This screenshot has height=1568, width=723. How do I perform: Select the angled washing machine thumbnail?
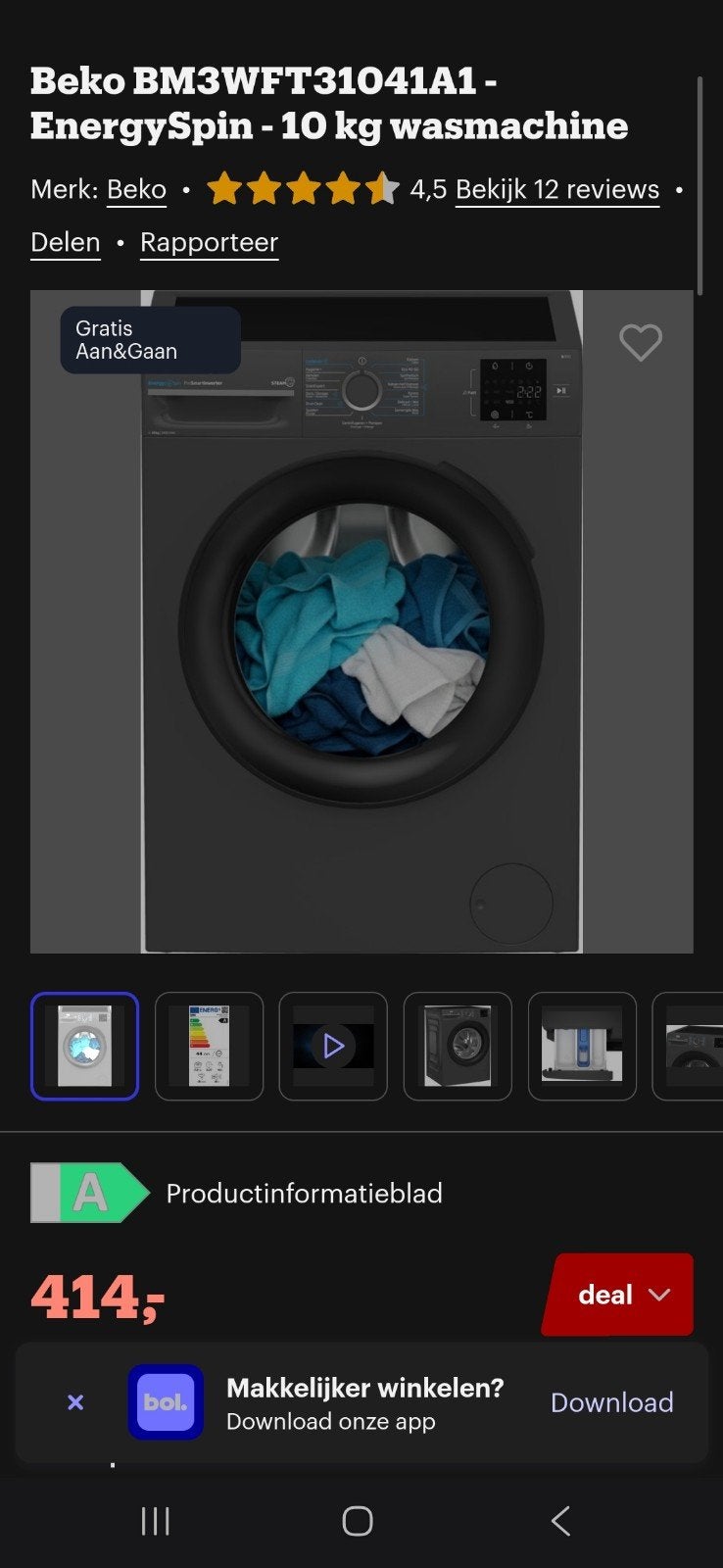(x=458, y=1046)
